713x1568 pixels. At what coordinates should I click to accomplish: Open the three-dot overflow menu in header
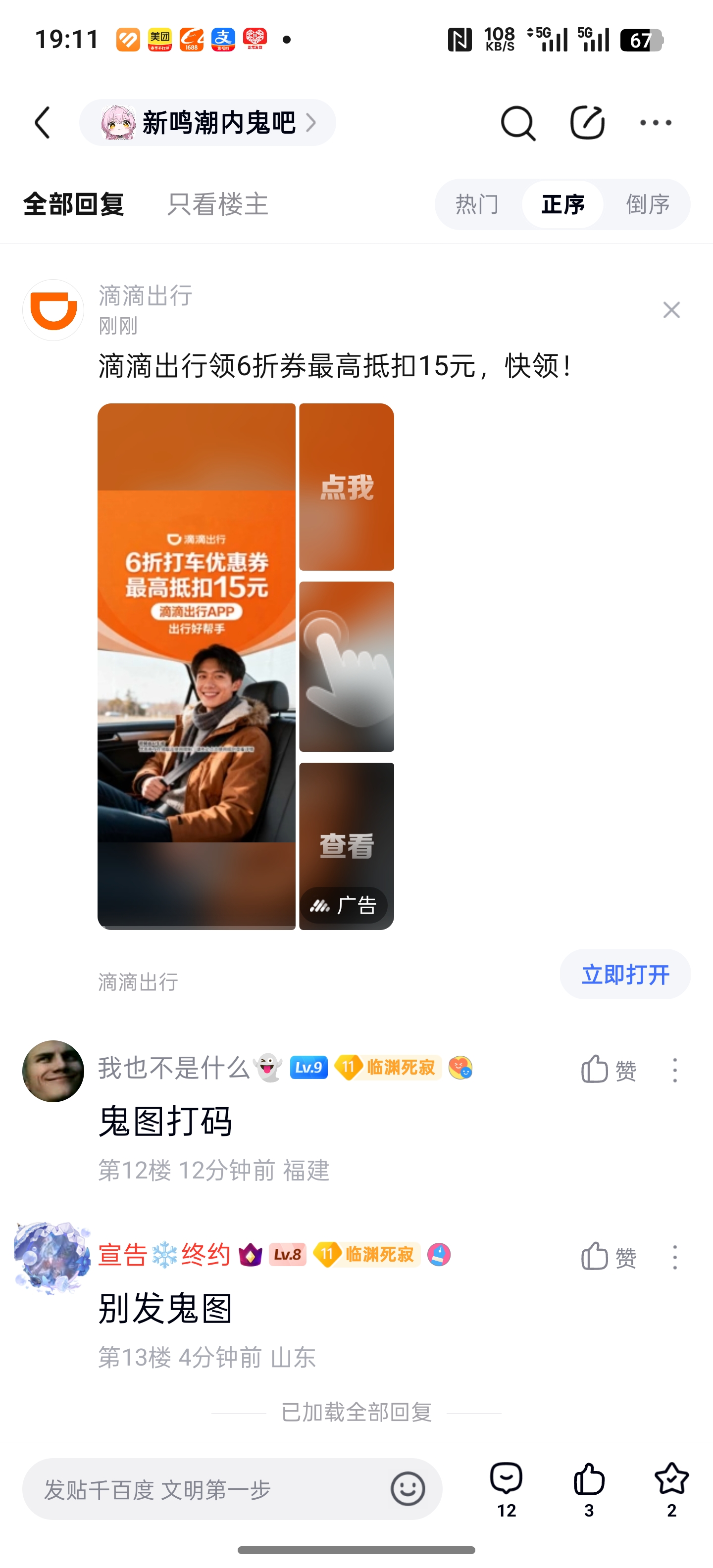[656, 123]
